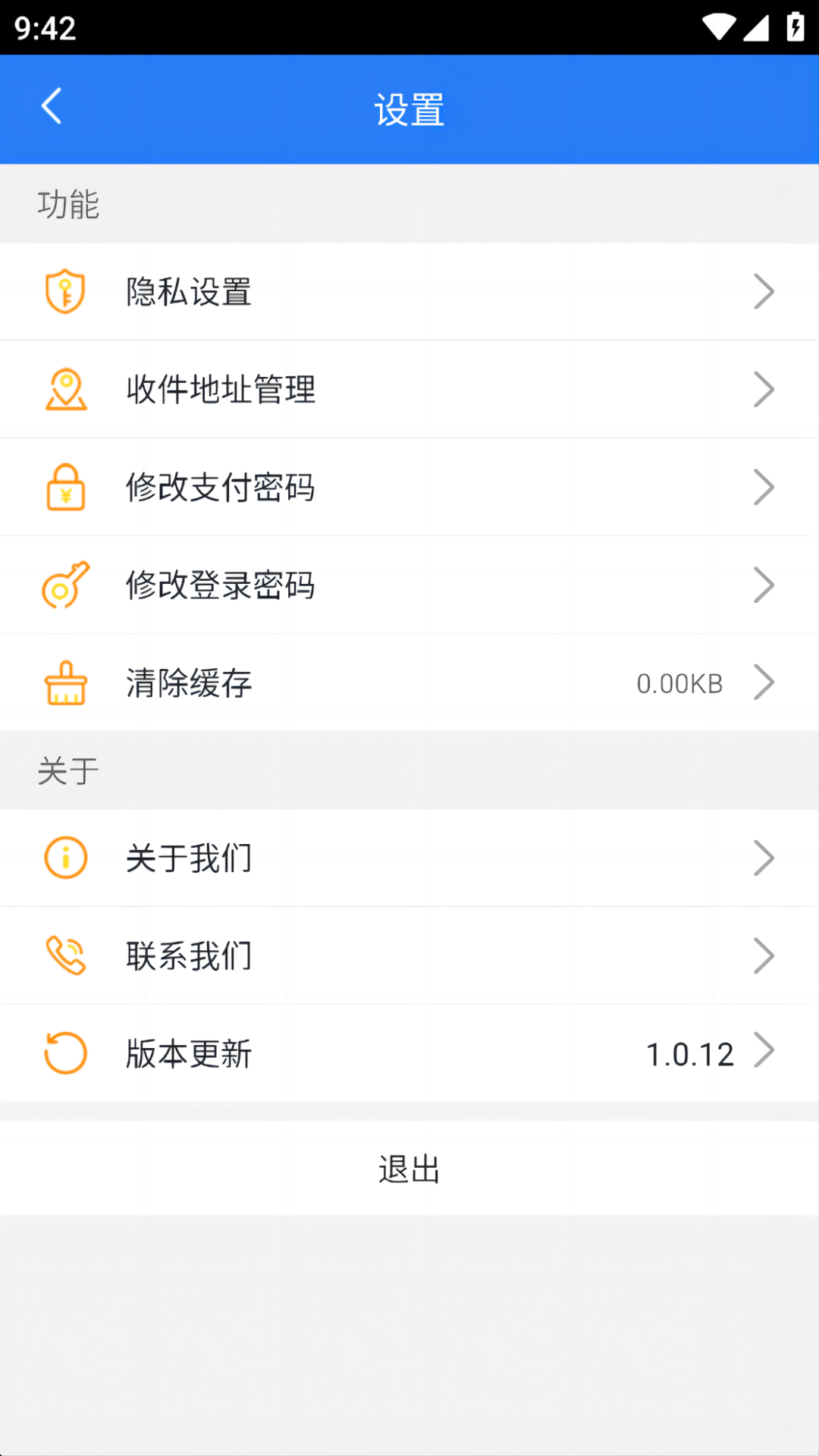Screen dimensions: 819x1456
Task: Click the refresh icon for 版本更新
Action: click(66, 1053)
